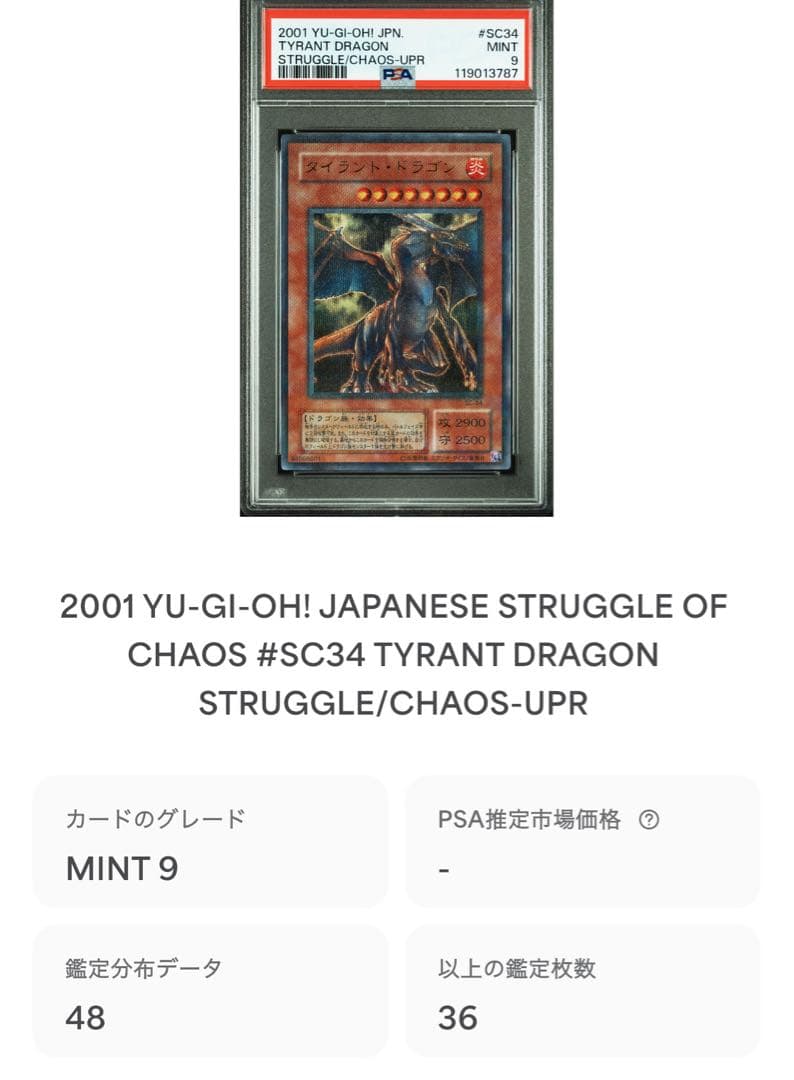
Task: Click the dash placeholder under PSA推定市場価格
Action: [x=443, y=869]
